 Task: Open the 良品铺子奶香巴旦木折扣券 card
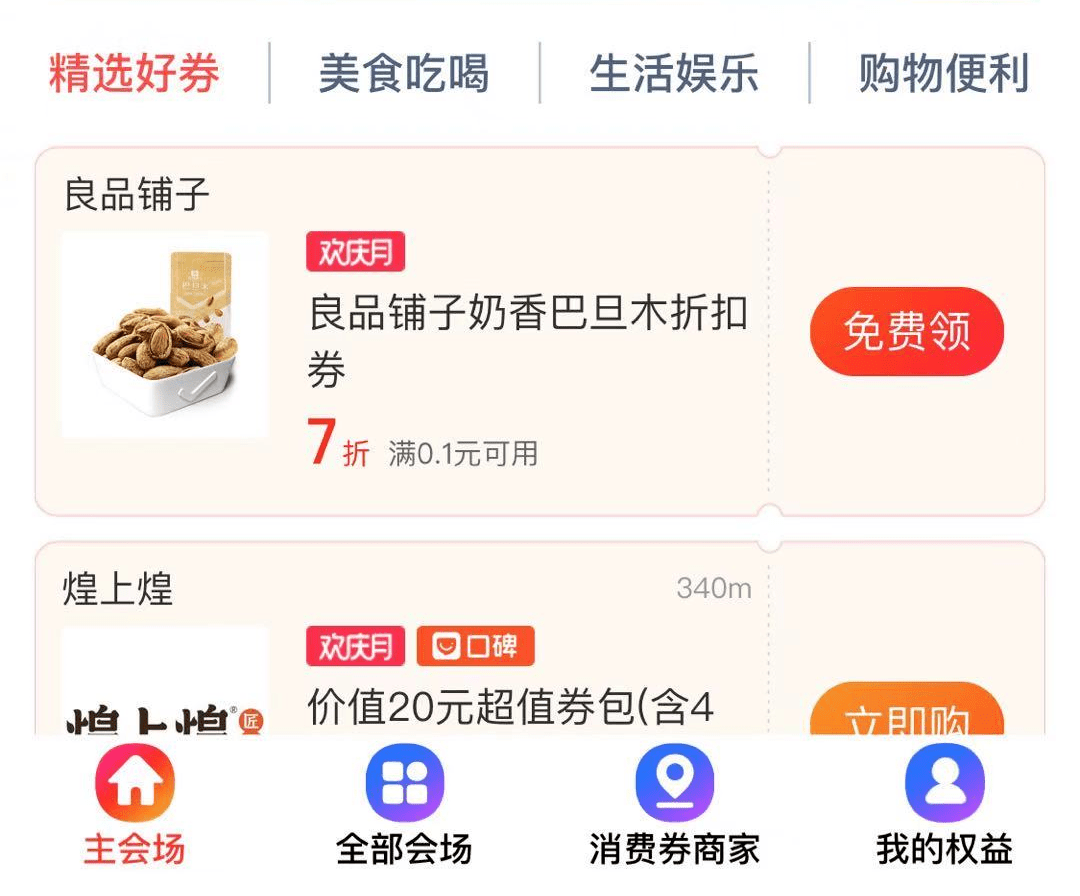click(527, 340)
